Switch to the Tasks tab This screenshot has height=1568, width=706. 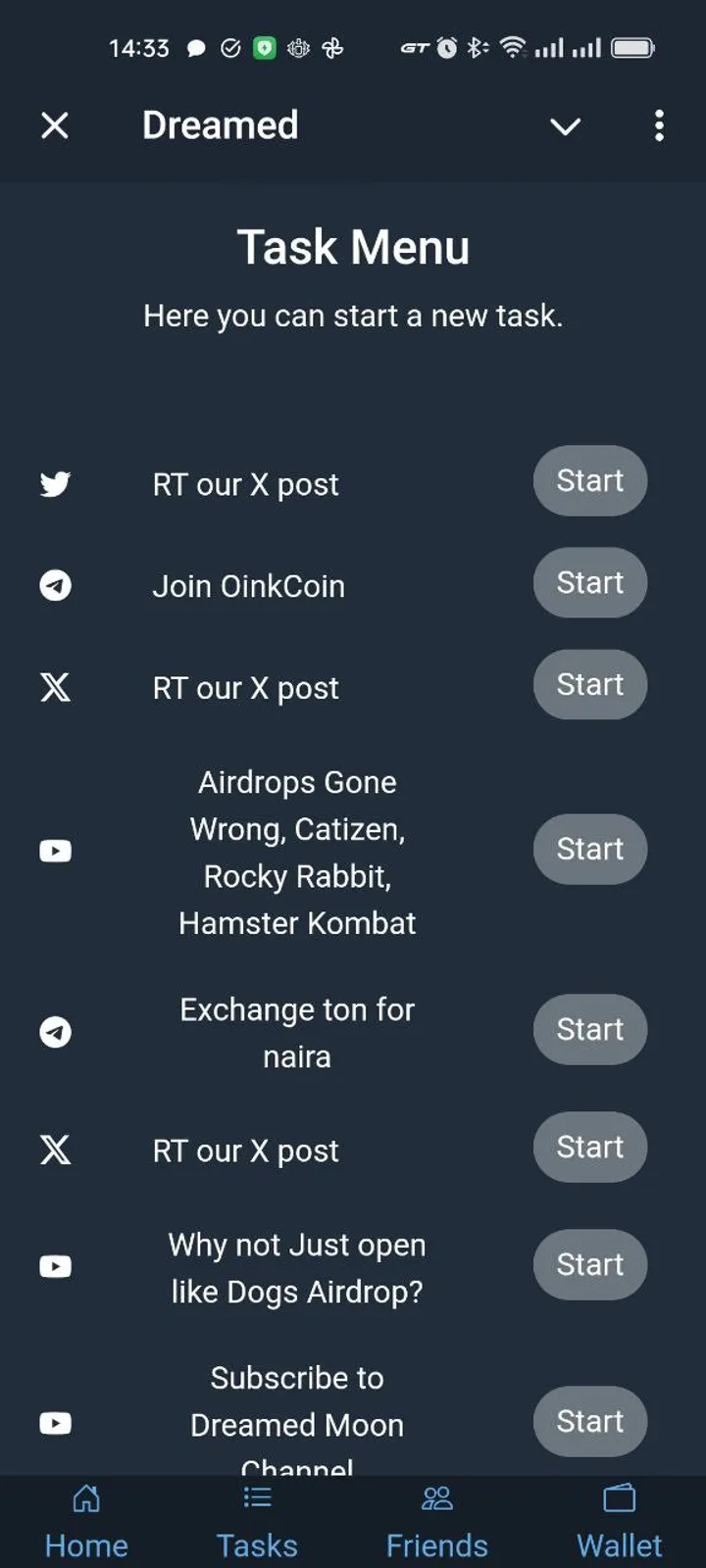(257, 1522)
